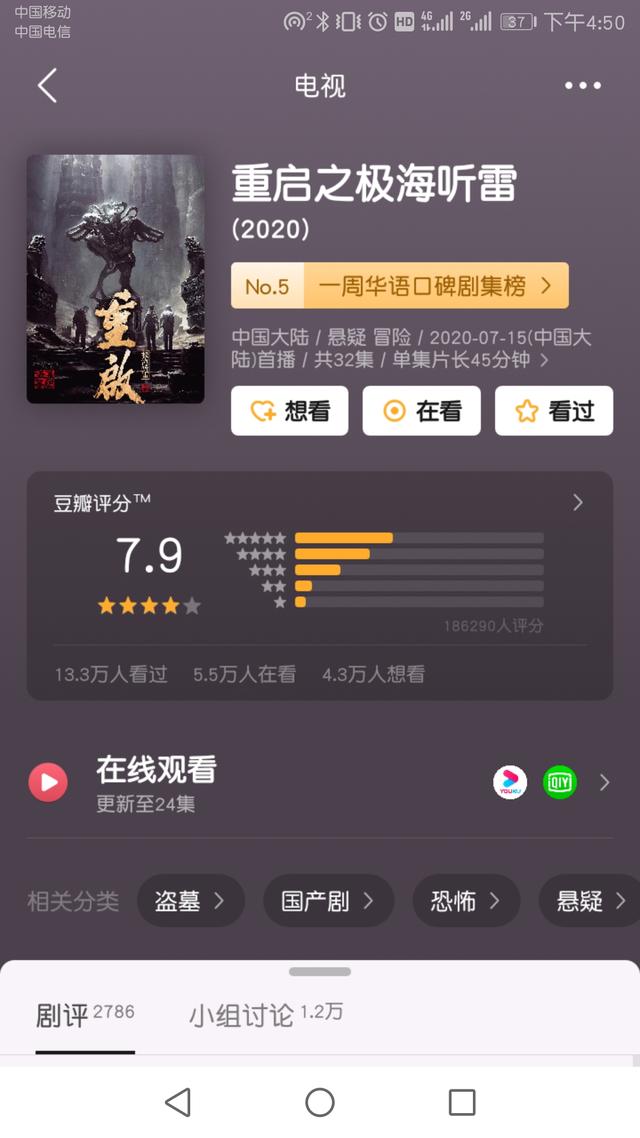
Task: Switch to the 小组讨论 tab
Action: click(x=265, y=1016)
